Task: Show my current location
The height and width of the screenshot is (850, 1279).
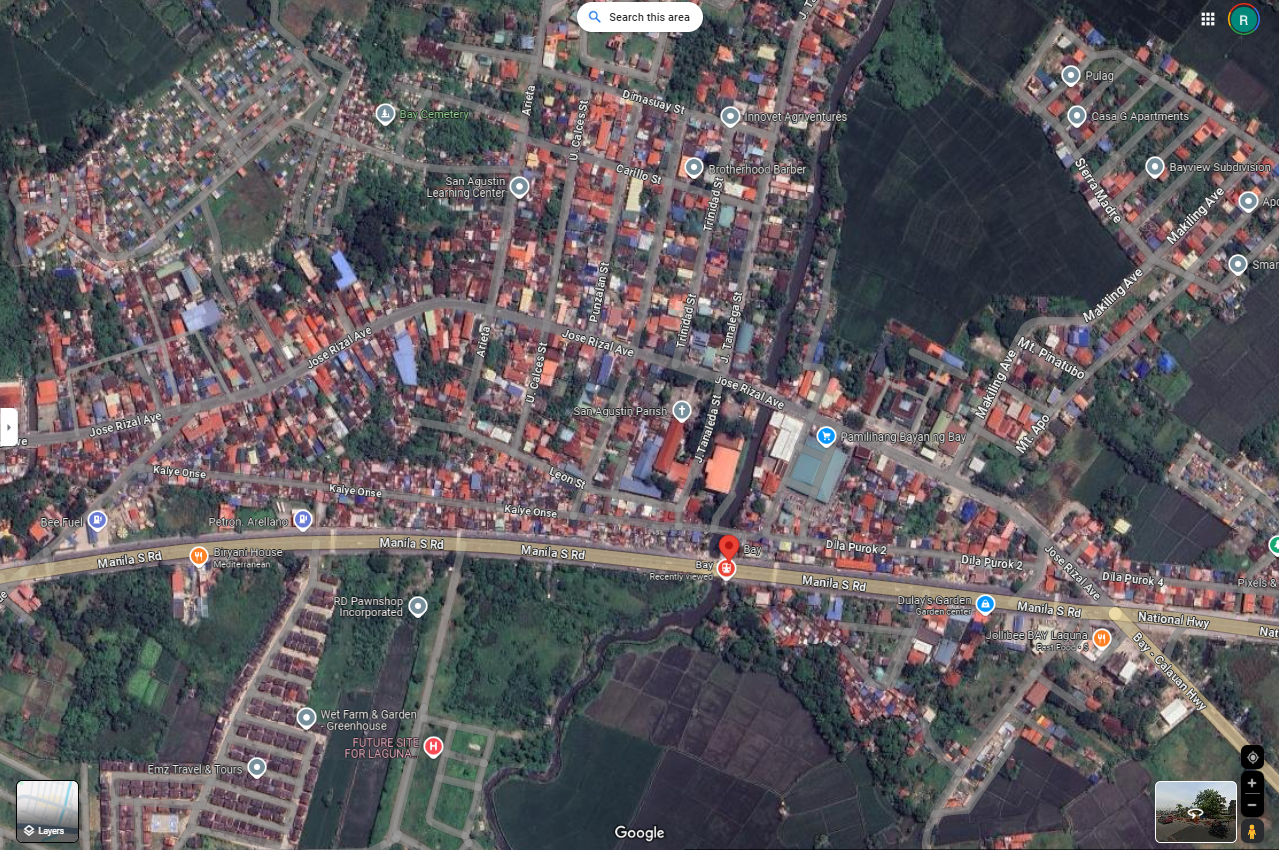Action: 1252,757
